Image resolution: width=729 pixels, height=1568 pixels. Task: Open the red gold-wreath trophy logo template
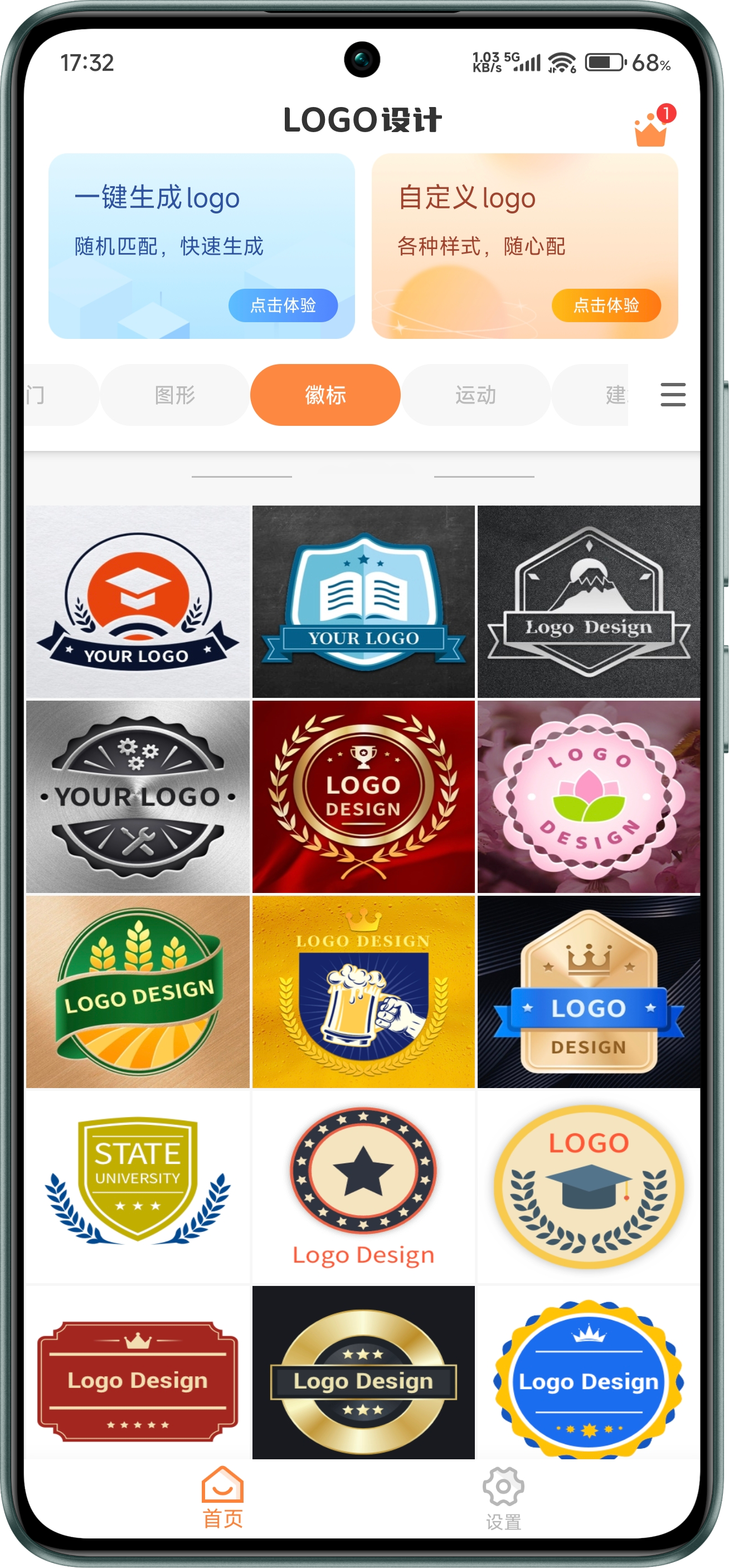363,796
